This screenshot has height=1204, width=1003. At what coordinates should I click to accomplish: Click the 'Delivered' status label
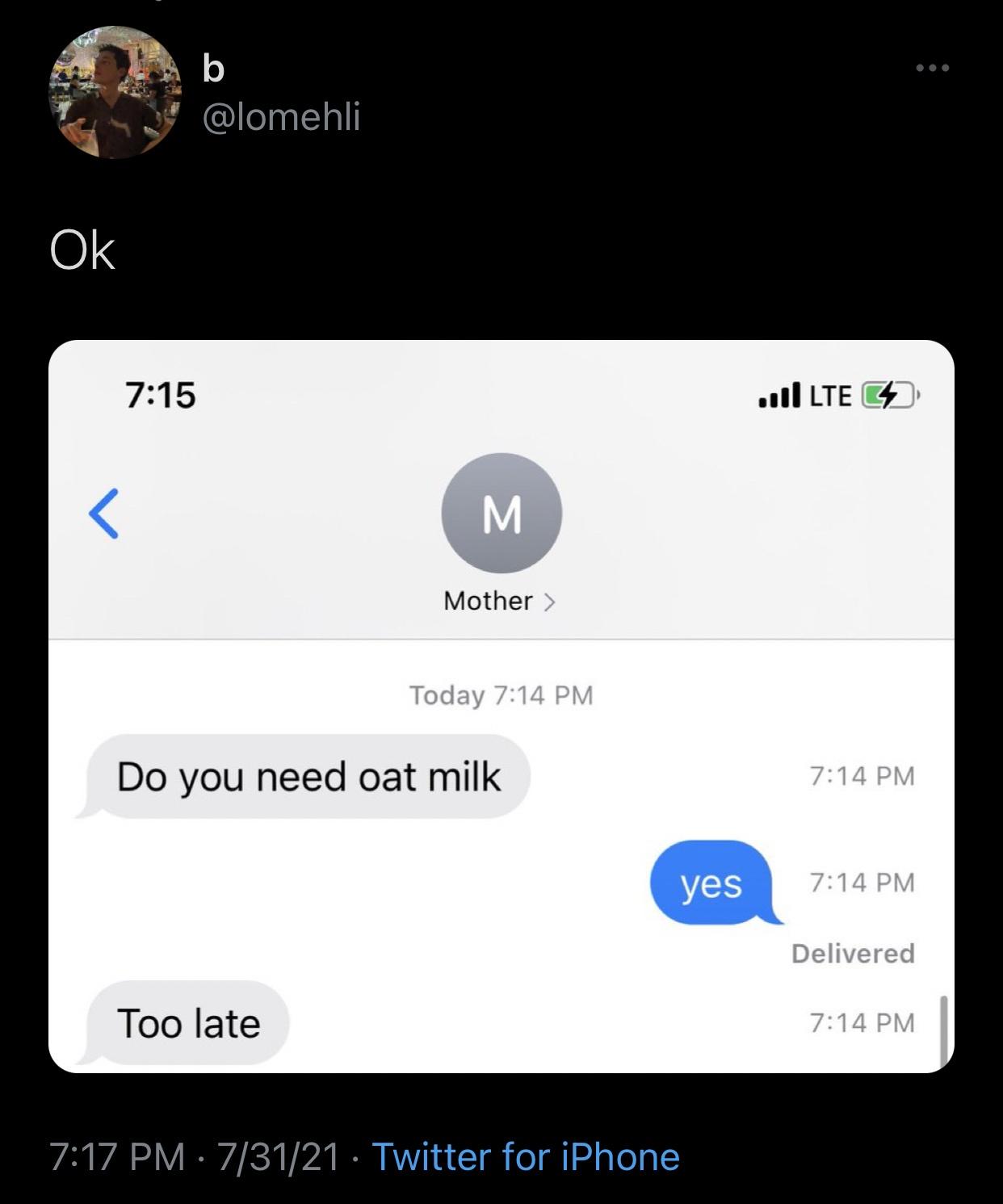(850, 954)
